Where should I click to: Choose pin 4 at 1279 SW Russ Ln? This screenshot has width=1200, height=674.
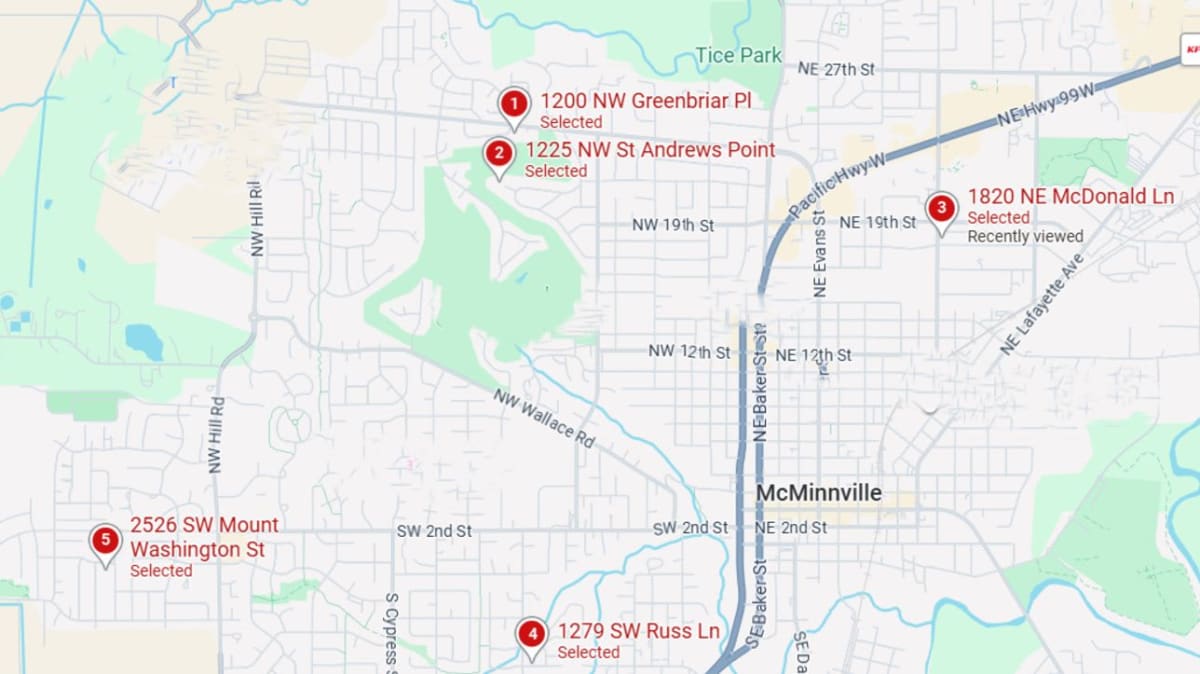pos(532,638)
